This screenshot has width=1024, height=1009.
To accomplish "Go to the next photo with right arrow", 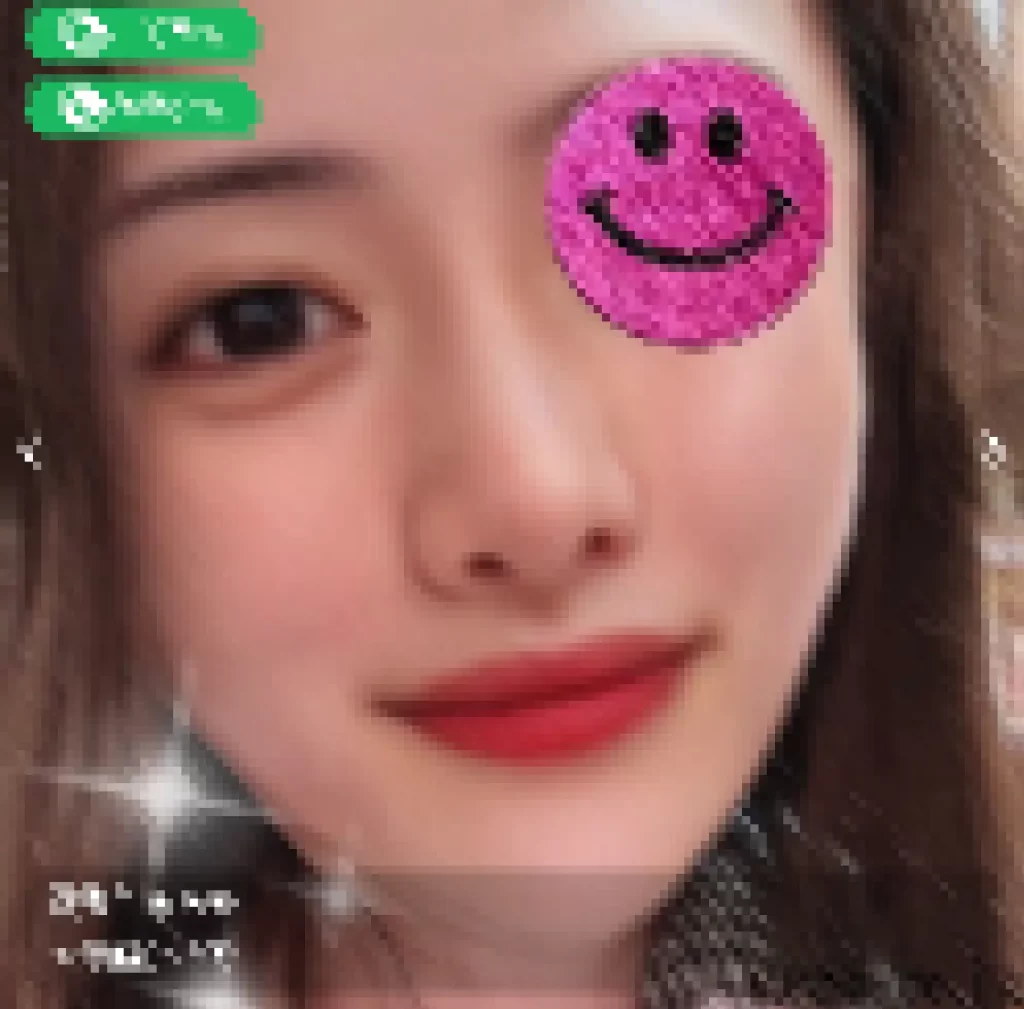I will tap(991, 449).
